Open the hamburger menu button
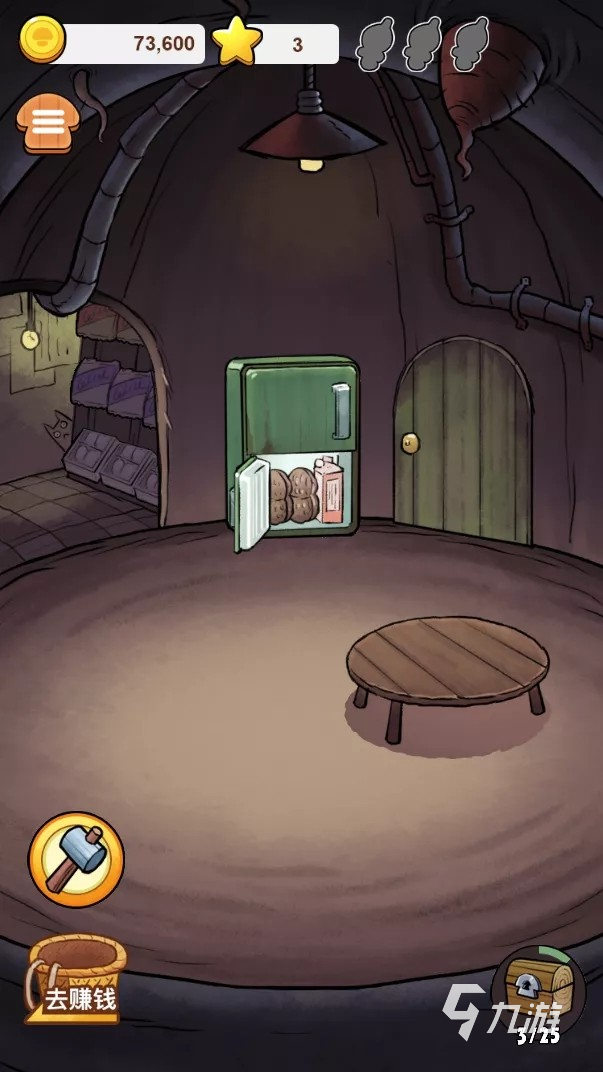The image size is (603, 1072). 47,123
